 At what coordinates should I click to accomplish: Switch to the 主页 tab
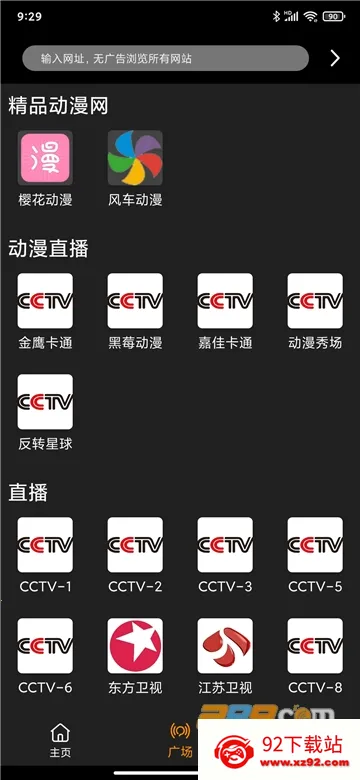click(60, 740)
